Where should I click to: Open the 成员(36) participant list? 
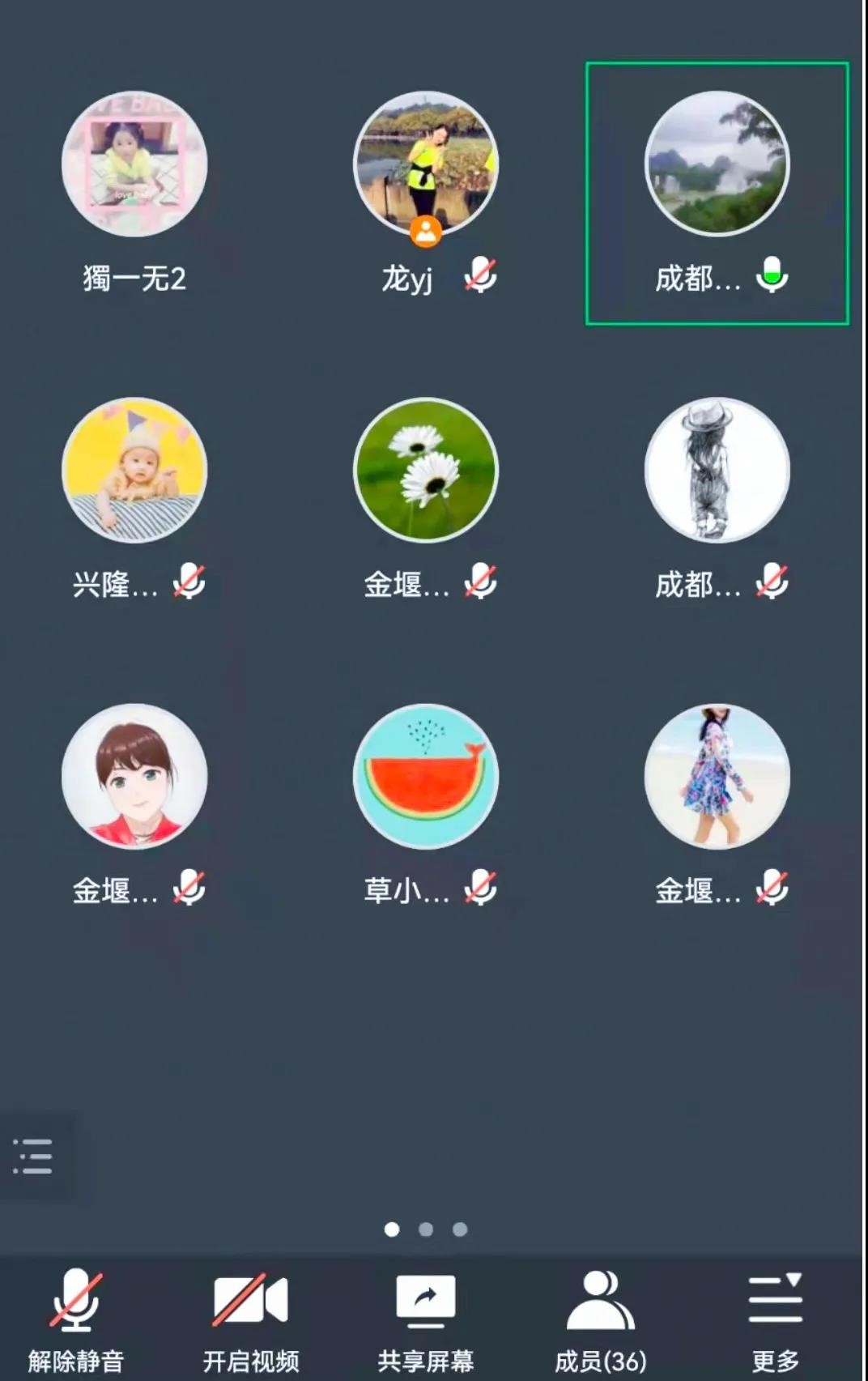pos(600,1320)
